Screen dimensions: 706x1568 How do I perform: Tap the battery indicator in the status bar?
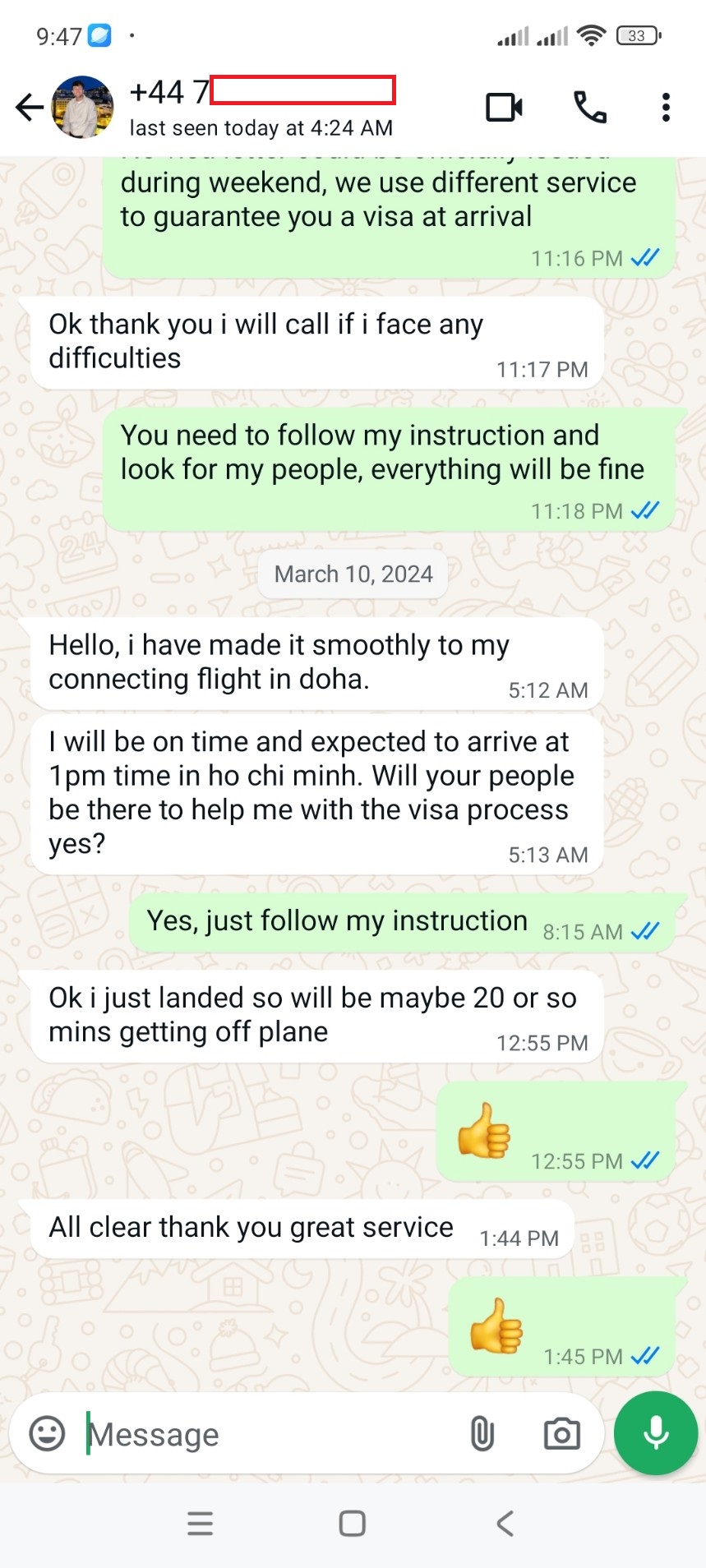point(637,35)
